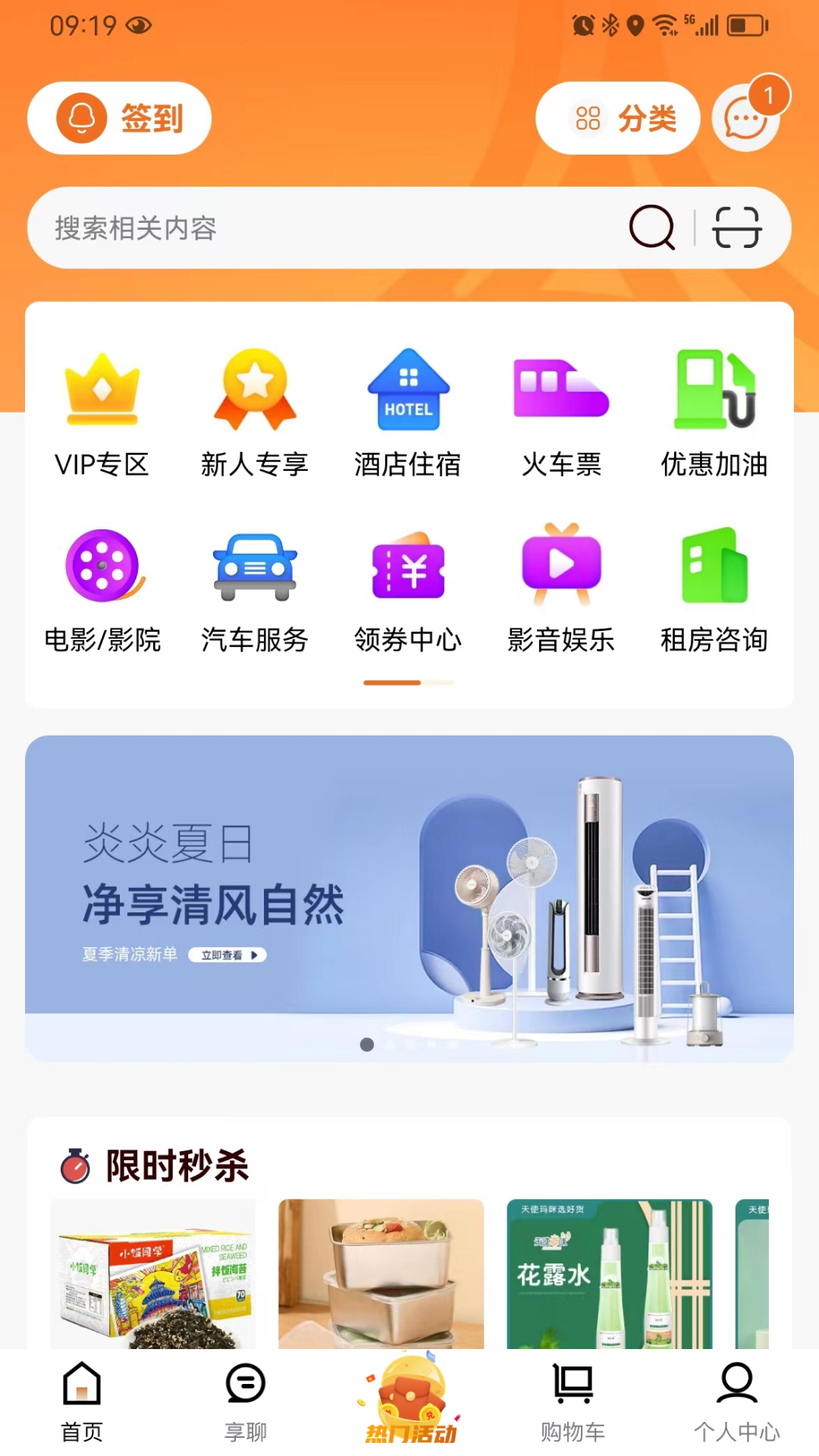Tap the 火车票 train ticket icon
Viewport: 819px width, 1456px height.
tap(561, 391)
